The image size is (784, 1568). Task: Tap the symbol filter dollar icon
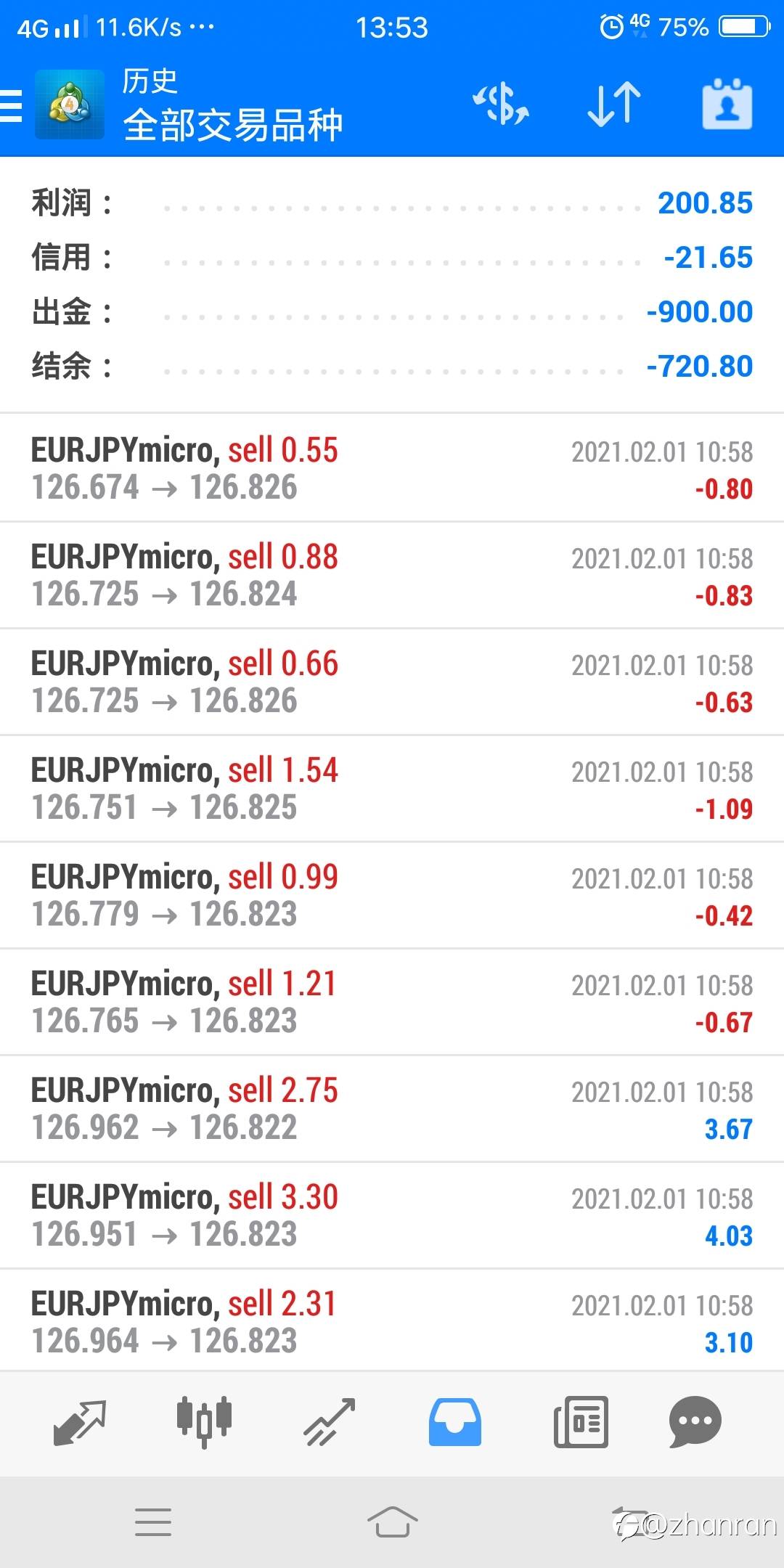pyautogui.click(x=501, y=105)
